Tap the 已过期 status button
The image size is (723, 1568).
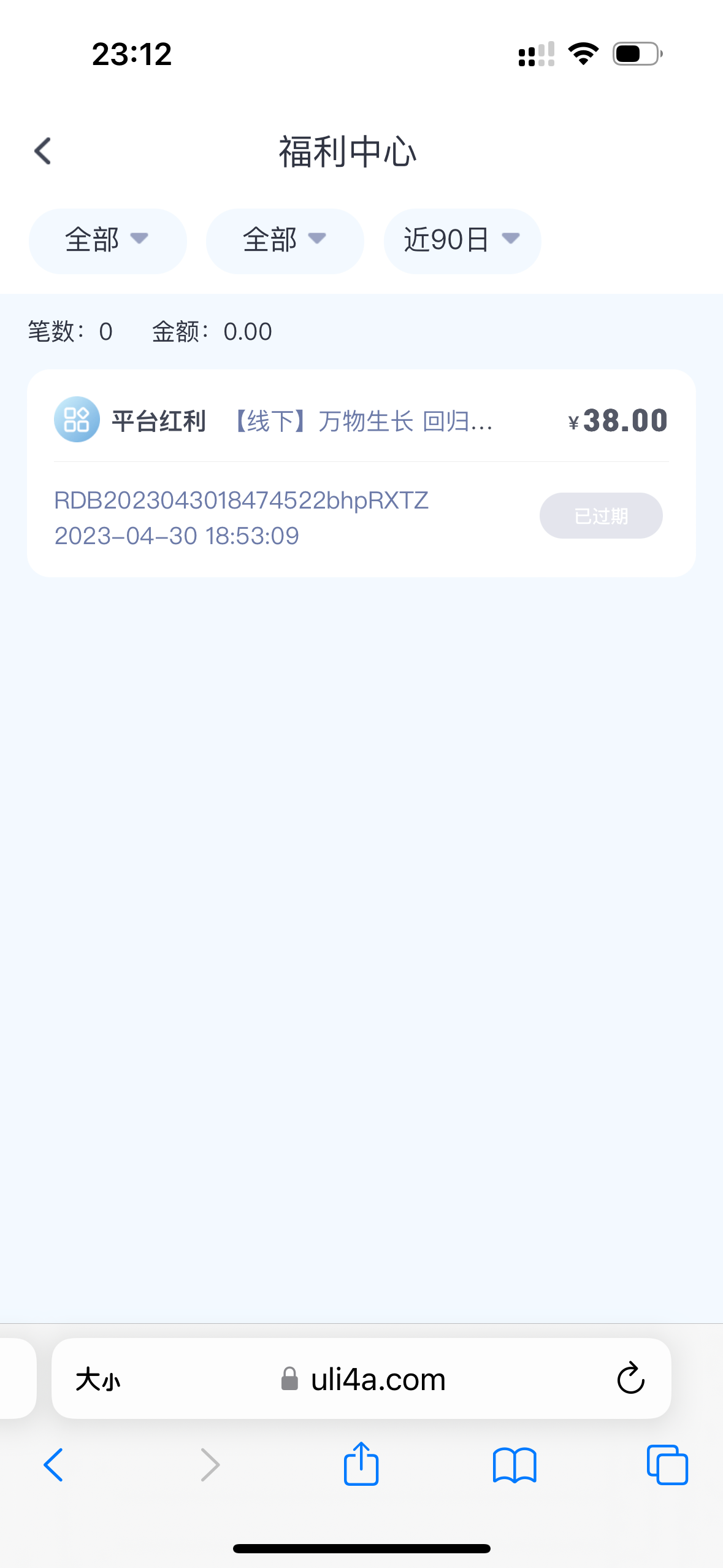600,516
